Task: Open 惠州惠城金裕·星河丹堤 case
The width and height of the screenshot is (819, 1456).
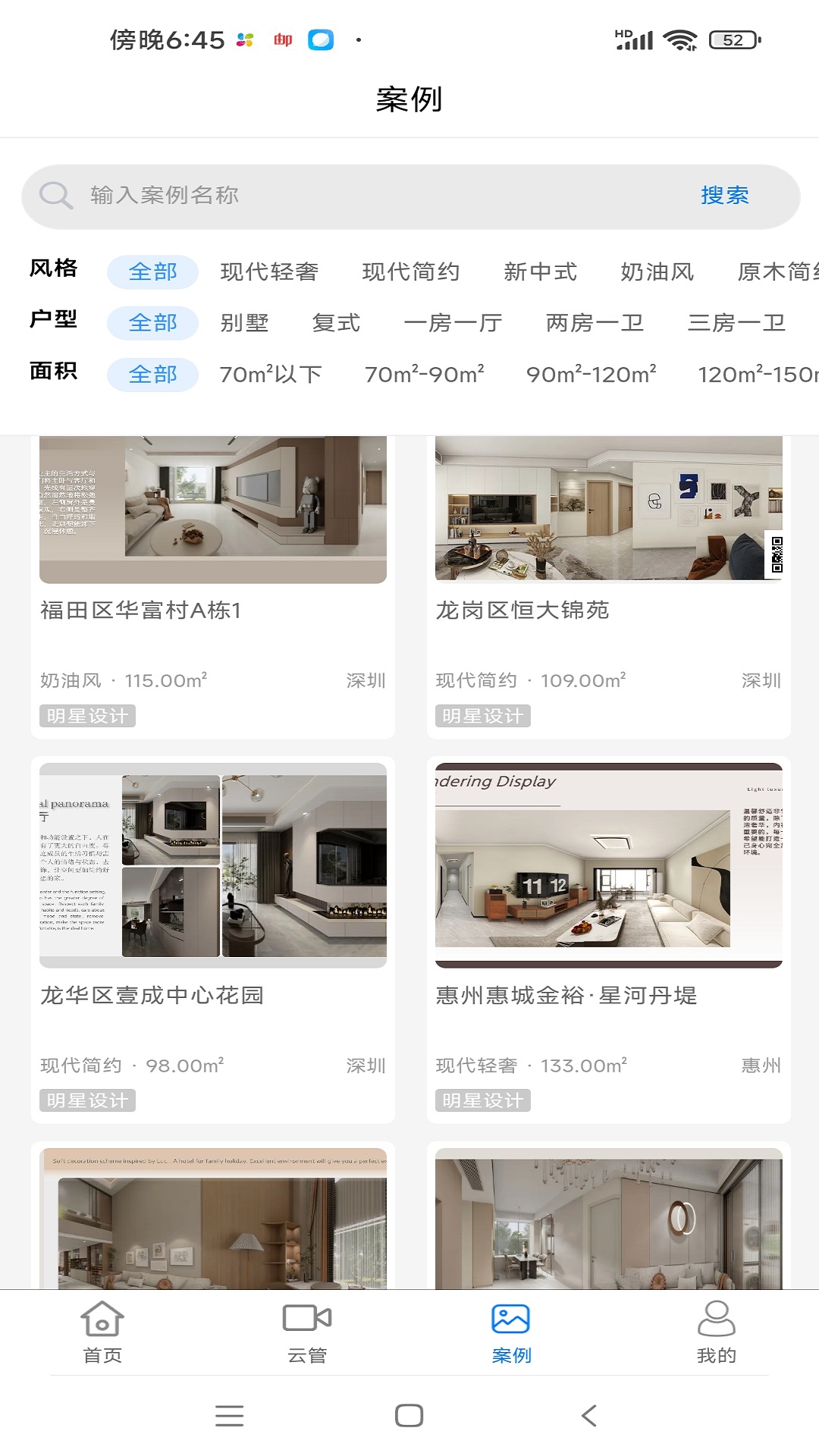Action: point(608,939)
